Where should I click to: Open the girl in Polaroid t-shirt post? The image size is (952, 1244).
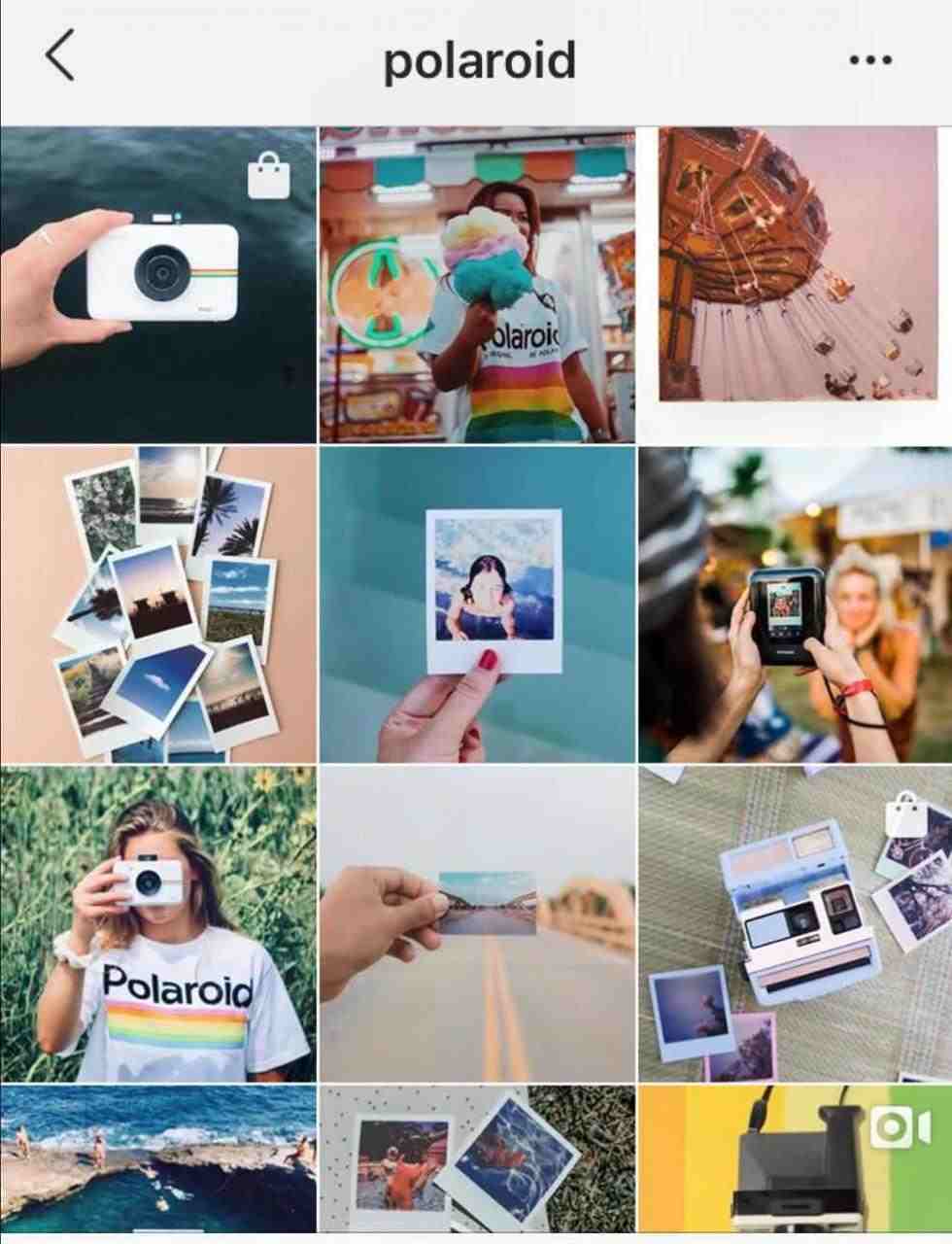click(x=158, y=923)
